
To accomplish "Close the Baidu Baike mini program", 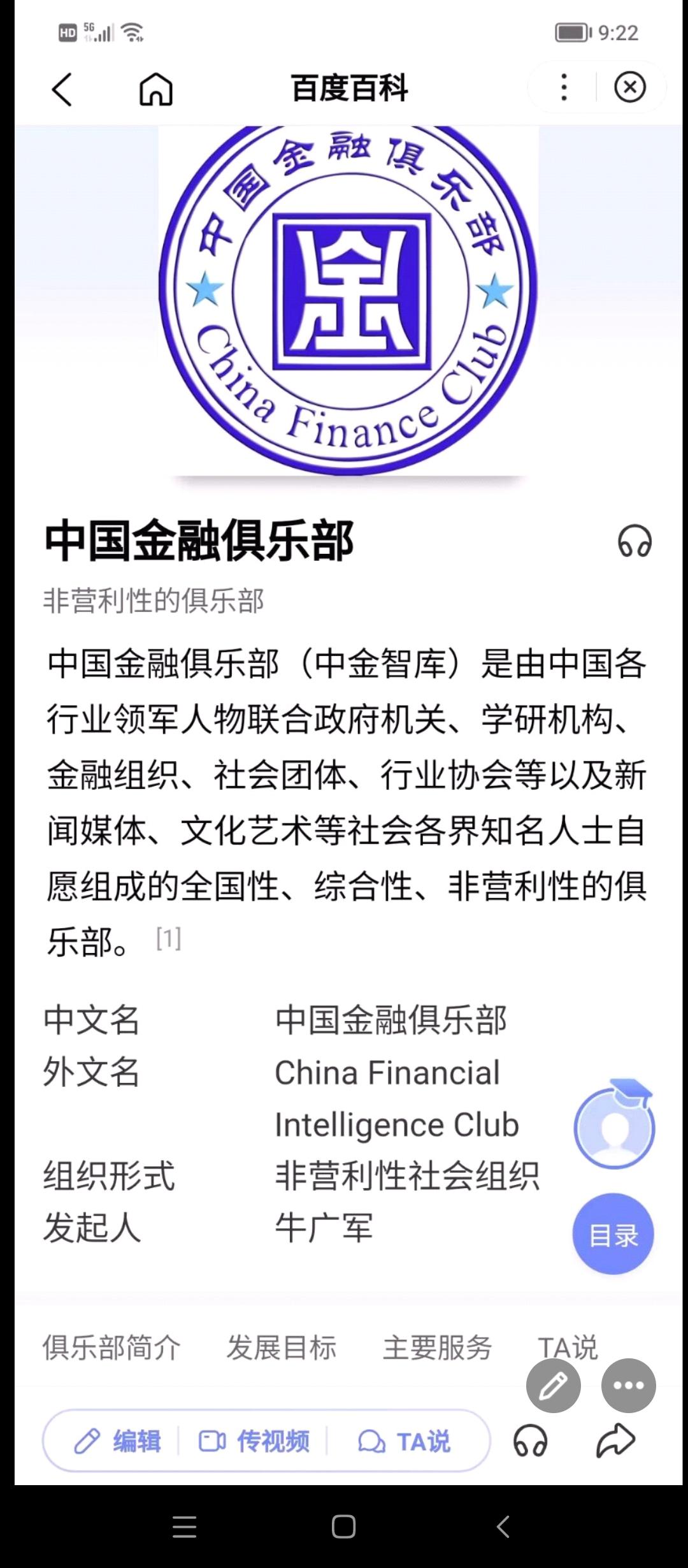I will [x=630, y=87].
